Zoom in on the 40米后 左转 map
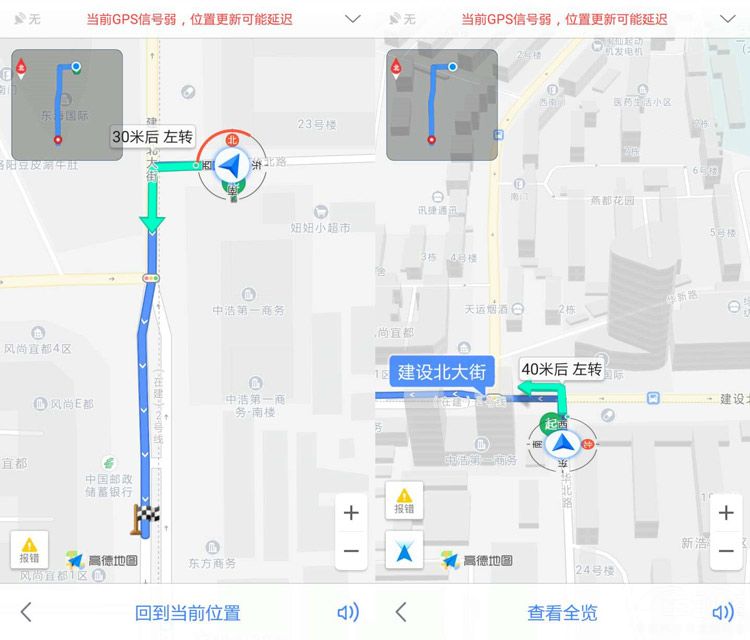The image size is (750, 640). [726, 513]
